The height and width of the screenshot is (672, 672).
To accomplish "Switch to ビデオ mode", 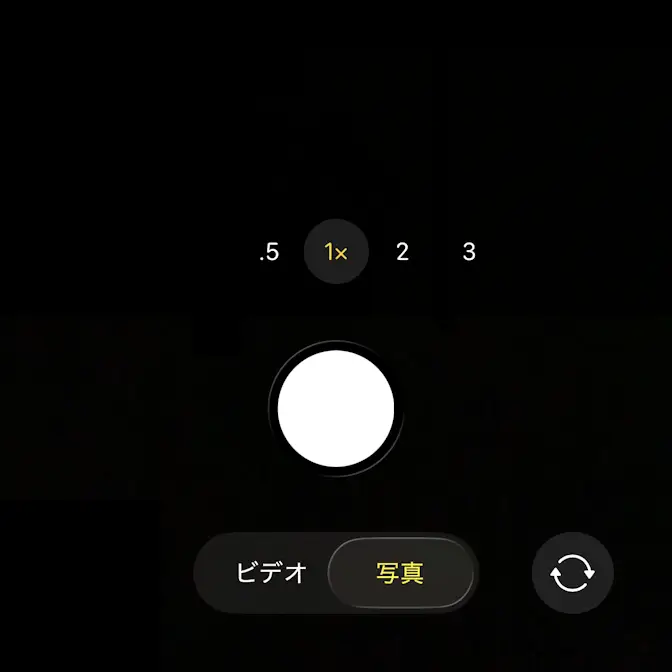I will pos(271,573).
